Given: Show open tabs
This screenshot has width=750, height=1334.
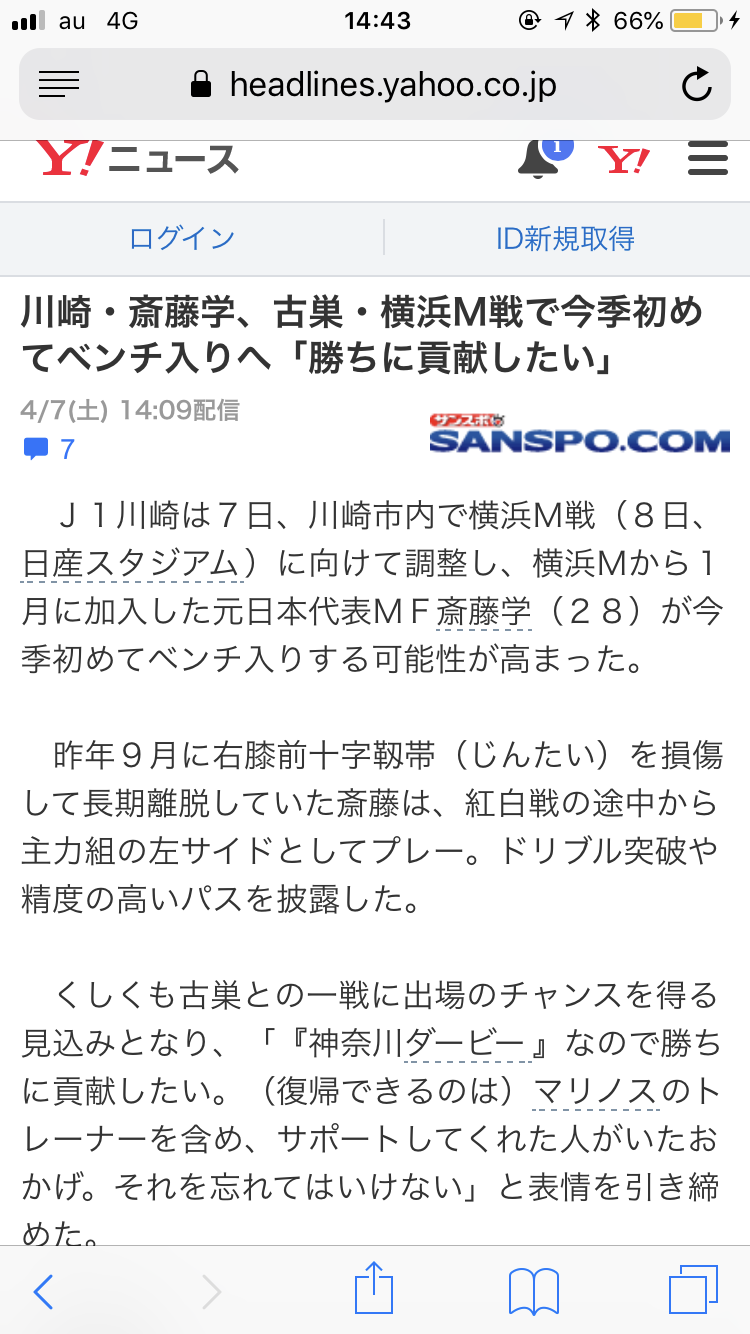Looking at the screenshot, I should click(693, 1291).
